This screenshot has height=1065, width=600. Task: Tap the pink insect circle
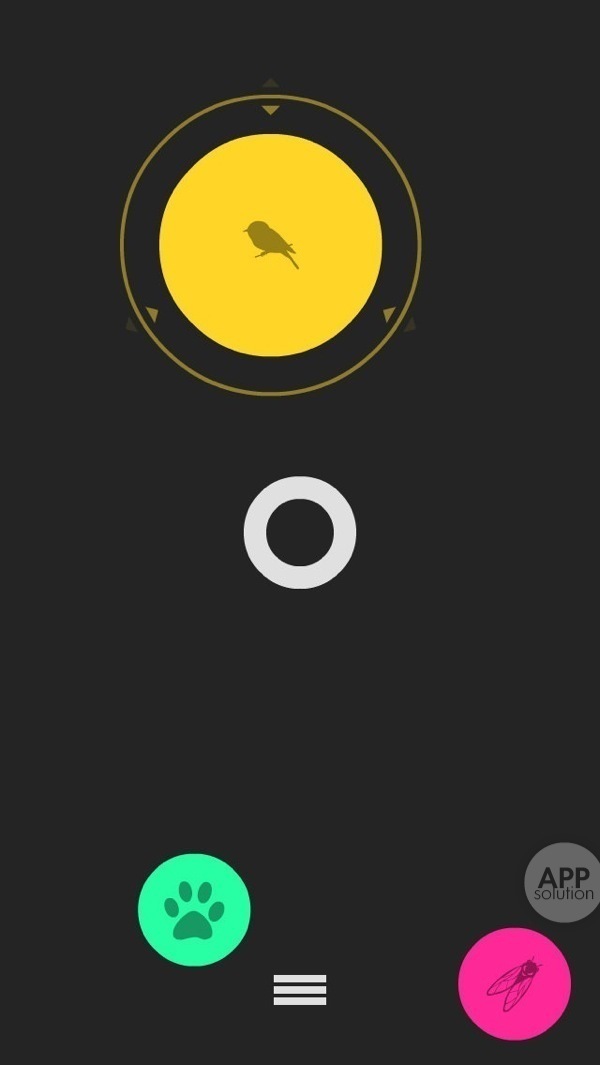pos(514,983)
